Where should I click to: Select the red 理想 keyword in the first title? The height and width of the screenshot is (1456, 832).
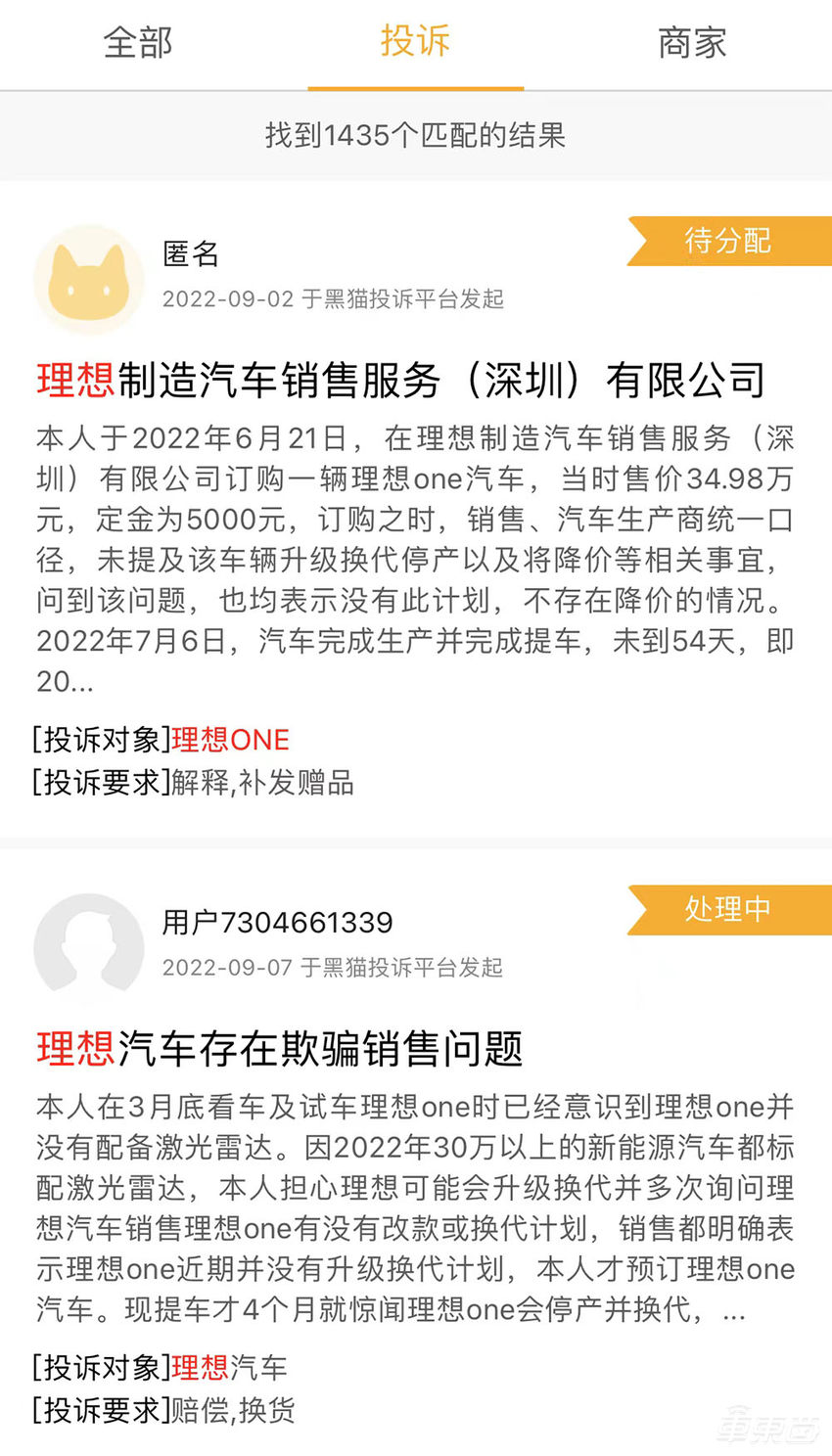tap(70, 379)
